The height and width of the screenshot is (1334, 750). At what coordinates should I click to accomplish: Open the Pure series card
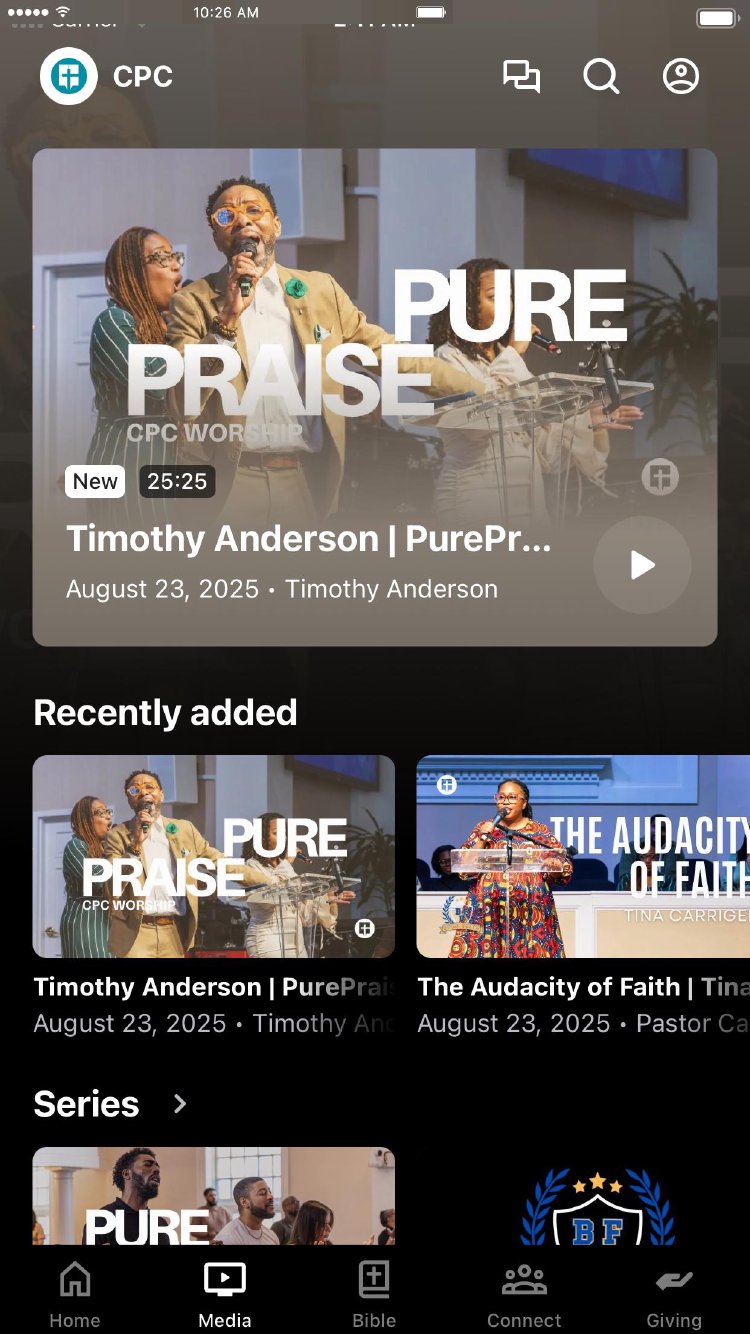point(214,1197)
